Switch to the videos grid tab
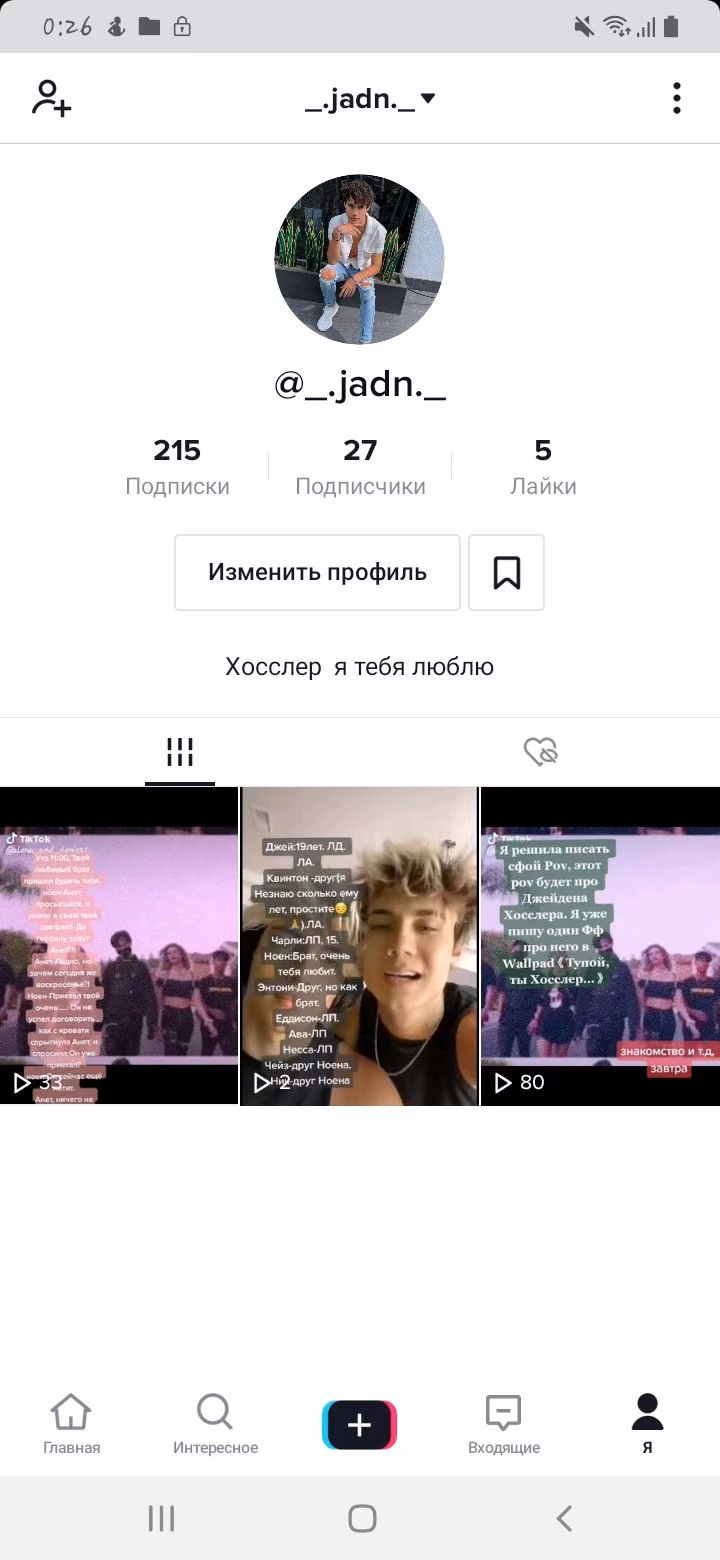720x1560 pixels. point(180,752)
